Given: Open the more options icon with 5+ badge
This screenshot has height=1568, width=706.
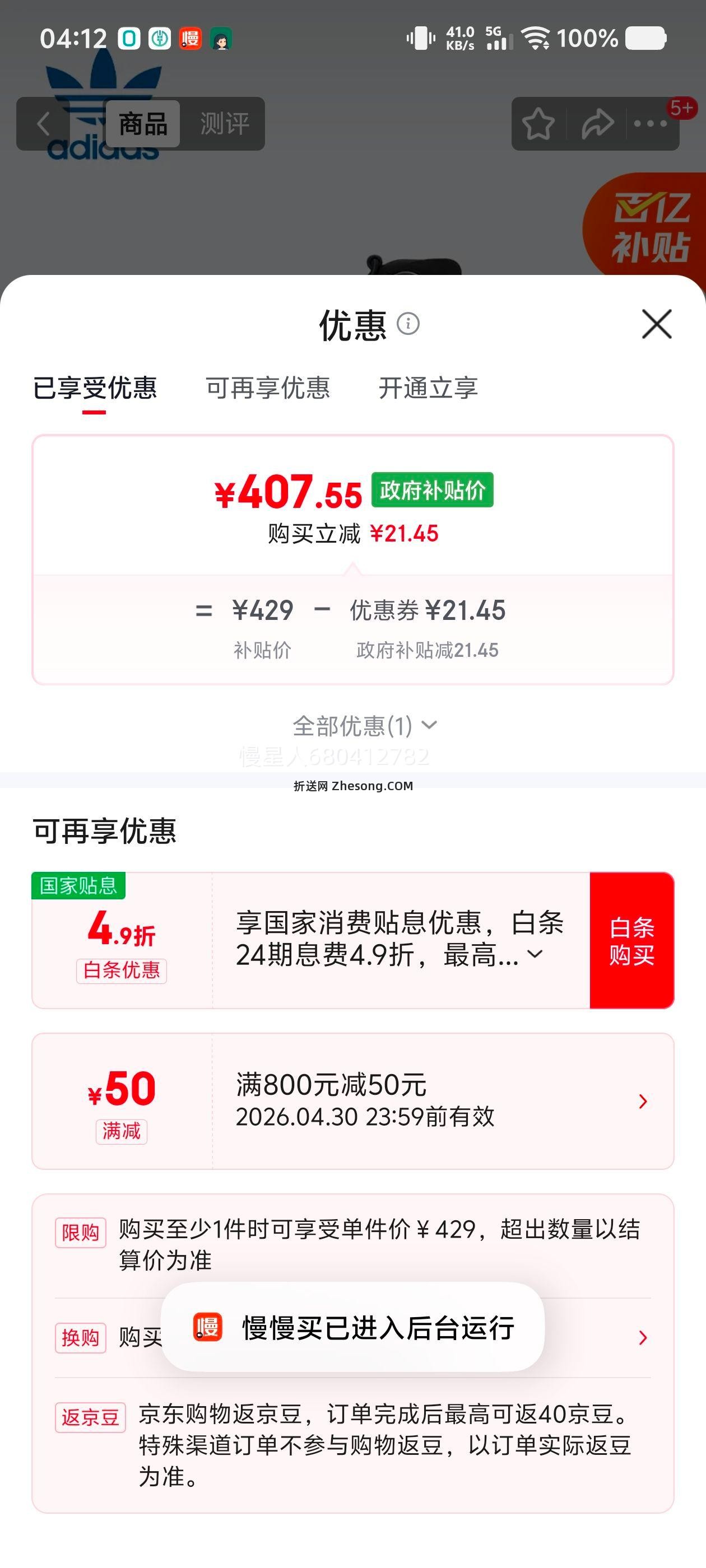Looking at the screenshot, I should (x=651, y=124).
